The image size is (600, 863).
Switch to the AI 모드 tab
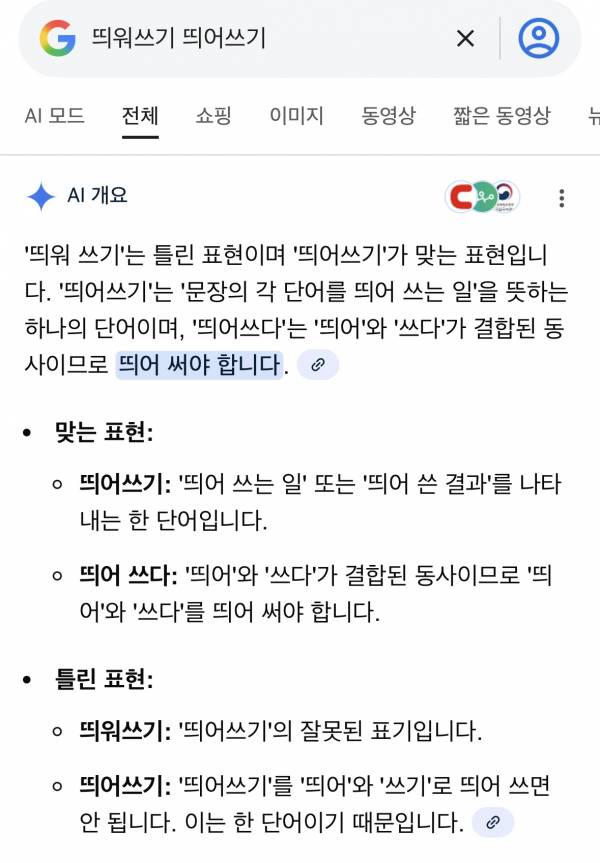tap(54, 116)
